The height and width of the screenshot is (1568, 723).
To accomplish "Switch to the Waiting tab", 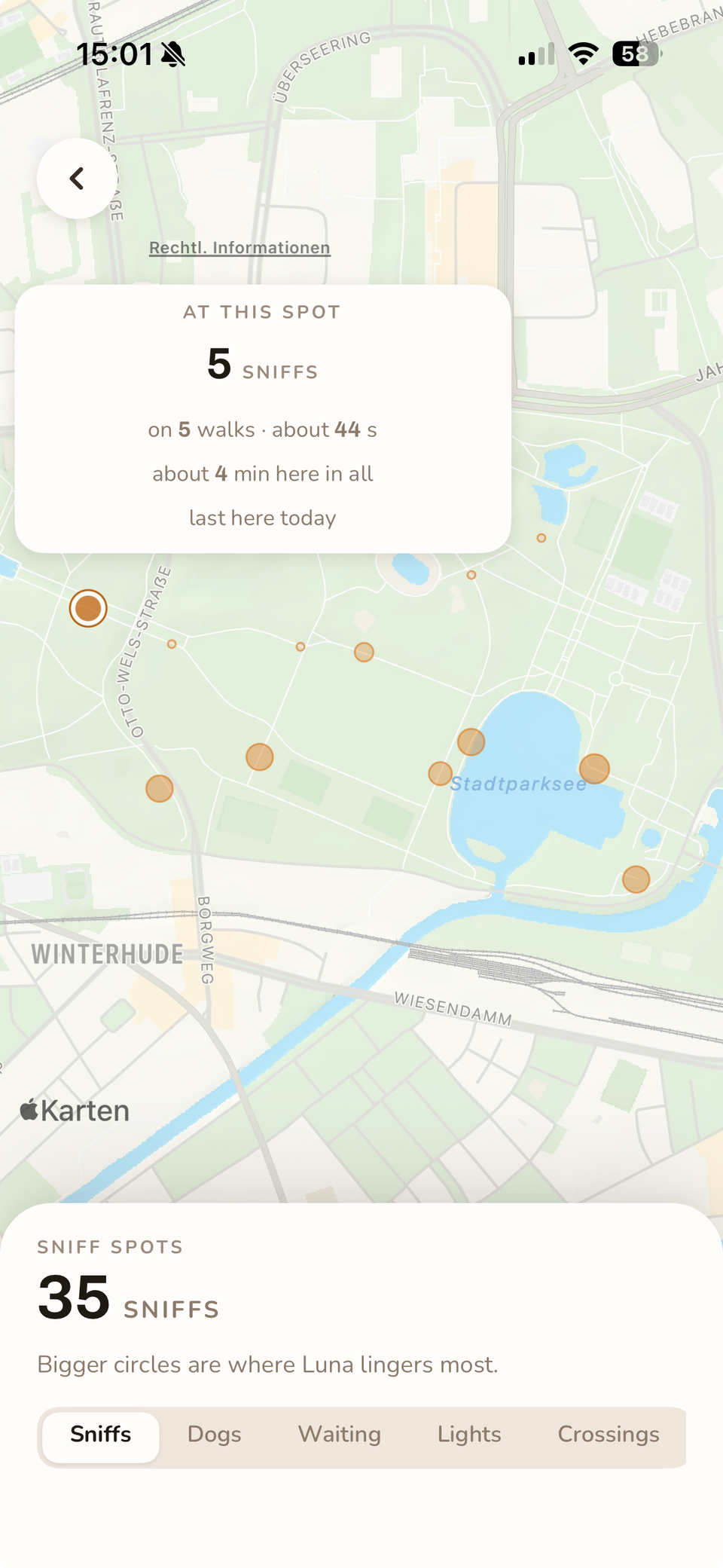I will (x=340, y=1434).
